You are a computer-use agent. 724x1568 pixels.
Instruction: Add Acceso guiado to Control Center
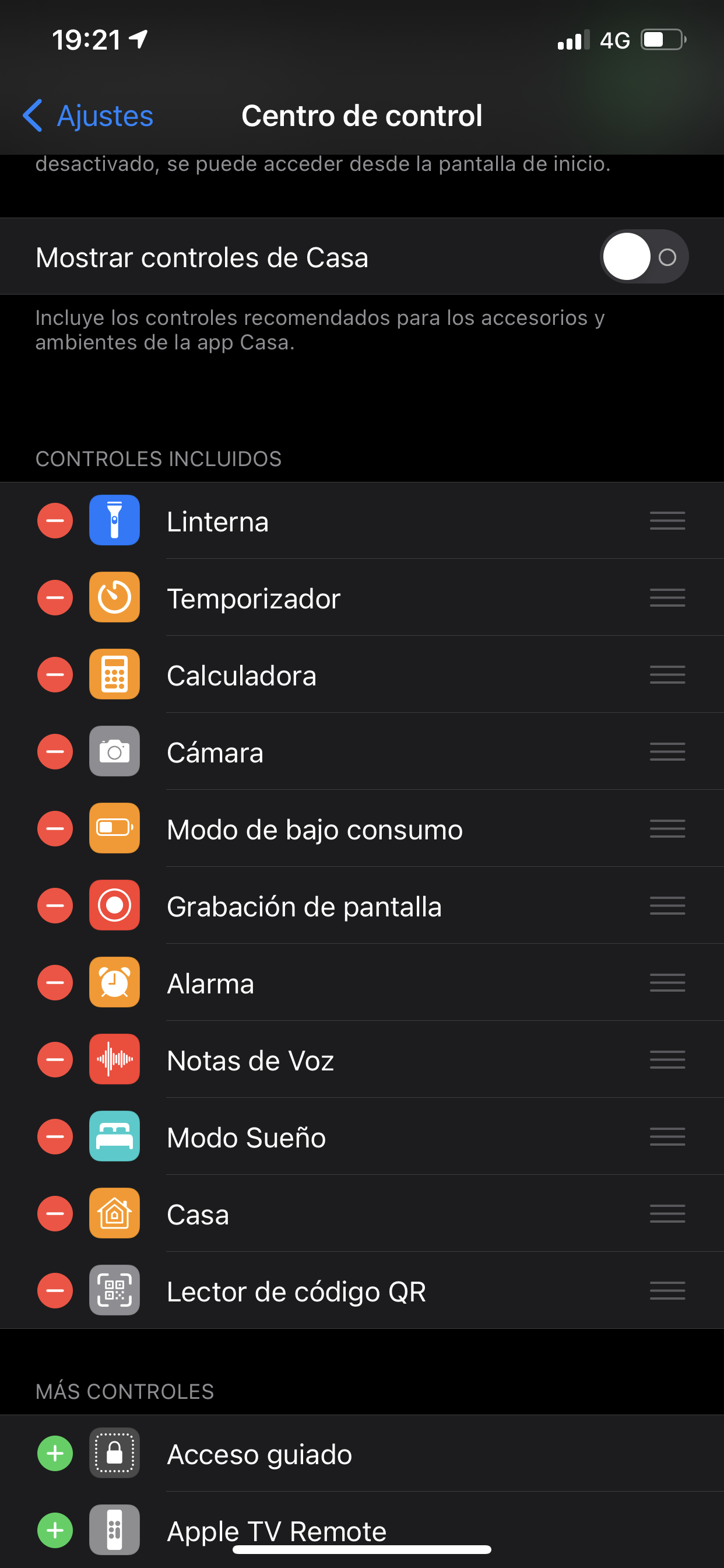click(55, 1454)
